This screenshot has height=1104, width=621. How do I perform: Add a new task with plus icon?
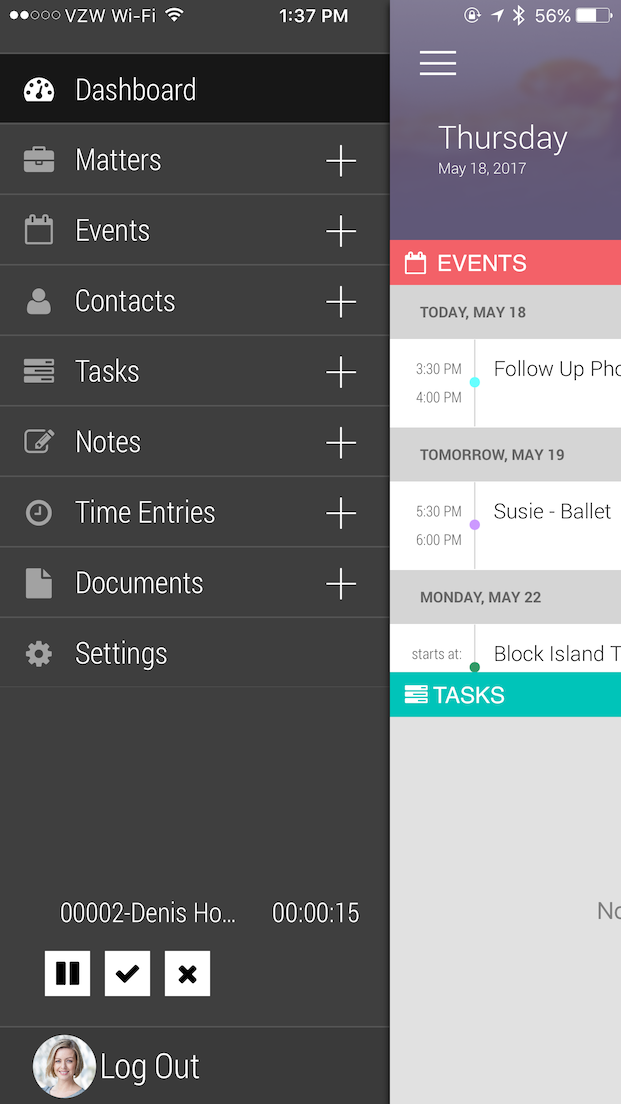click(x=341, y=372)
